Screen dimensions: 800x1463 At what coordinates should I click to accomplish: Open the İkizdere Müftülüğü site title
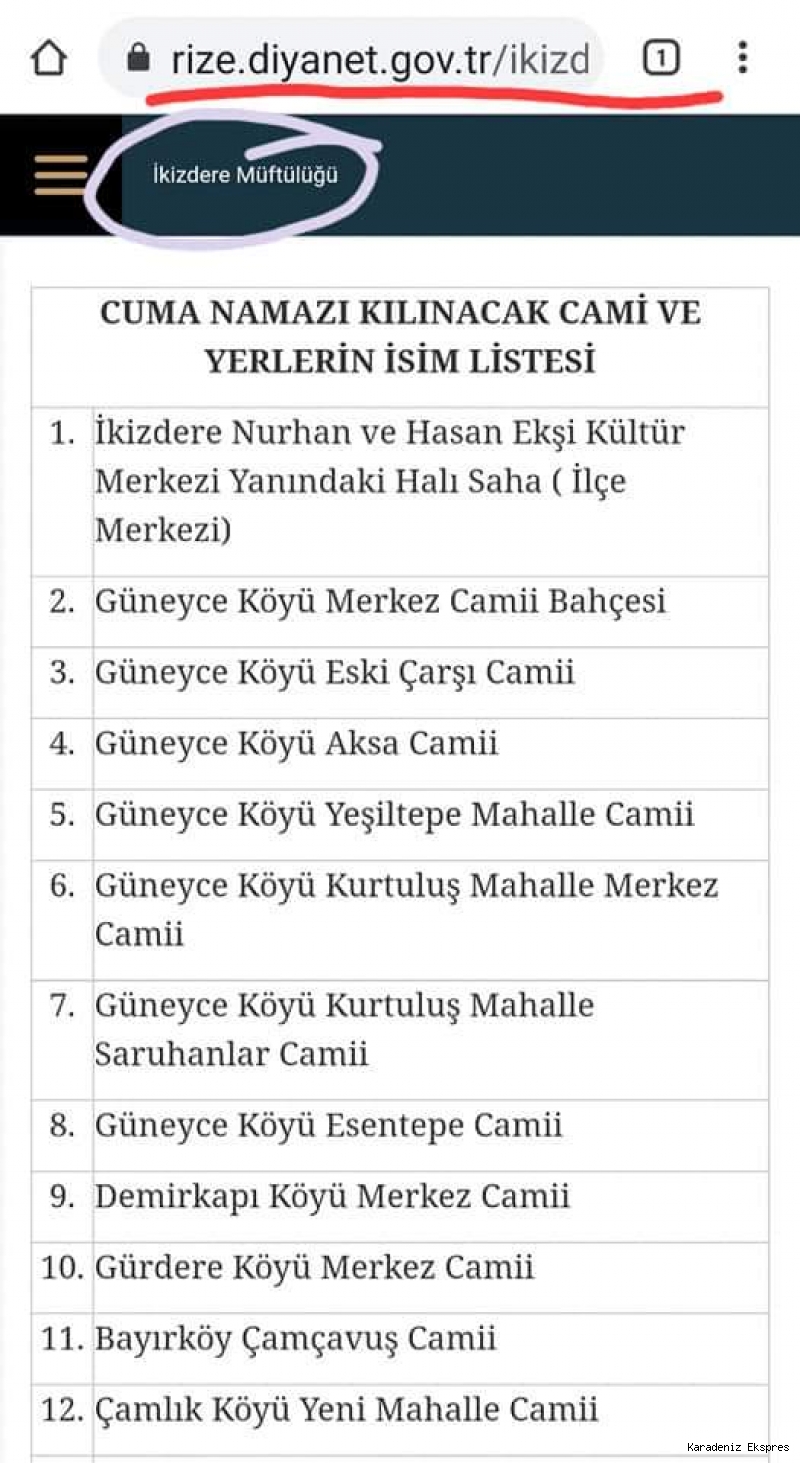click(245, 176)
